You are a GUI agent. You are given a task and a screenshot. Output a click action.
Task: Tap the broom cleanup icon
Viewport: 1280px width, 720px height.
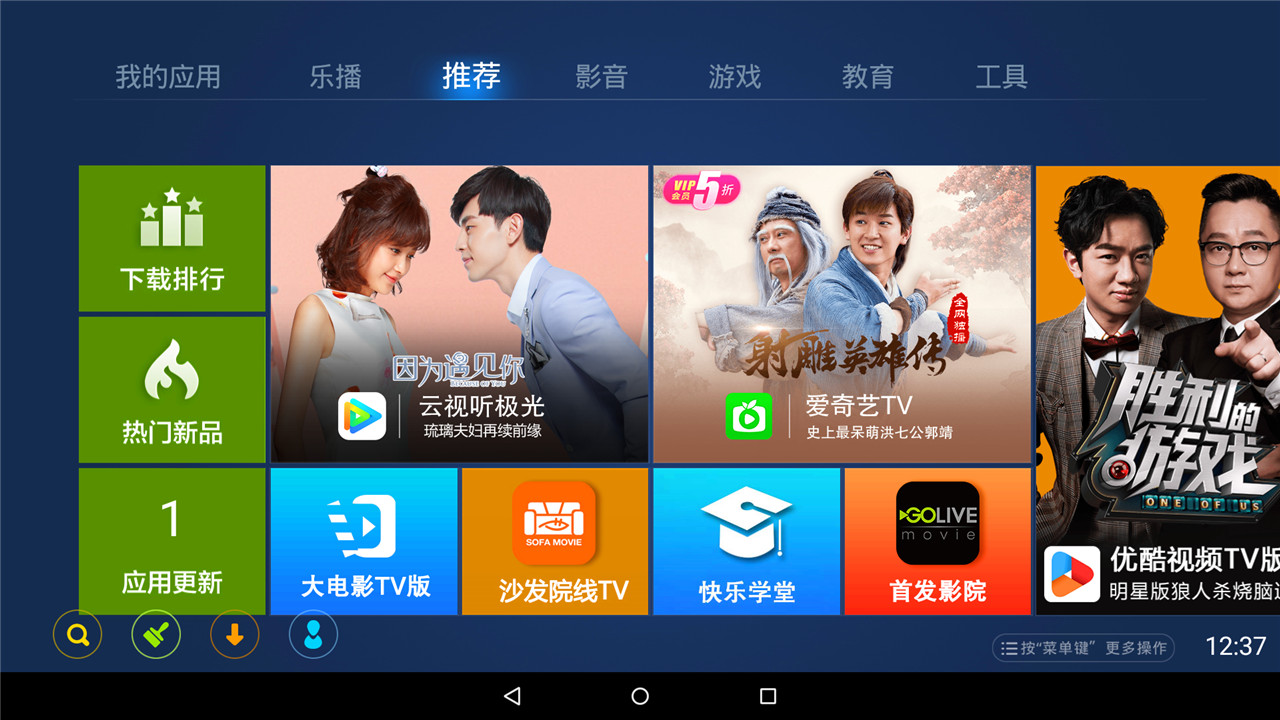tap(156, 635)
